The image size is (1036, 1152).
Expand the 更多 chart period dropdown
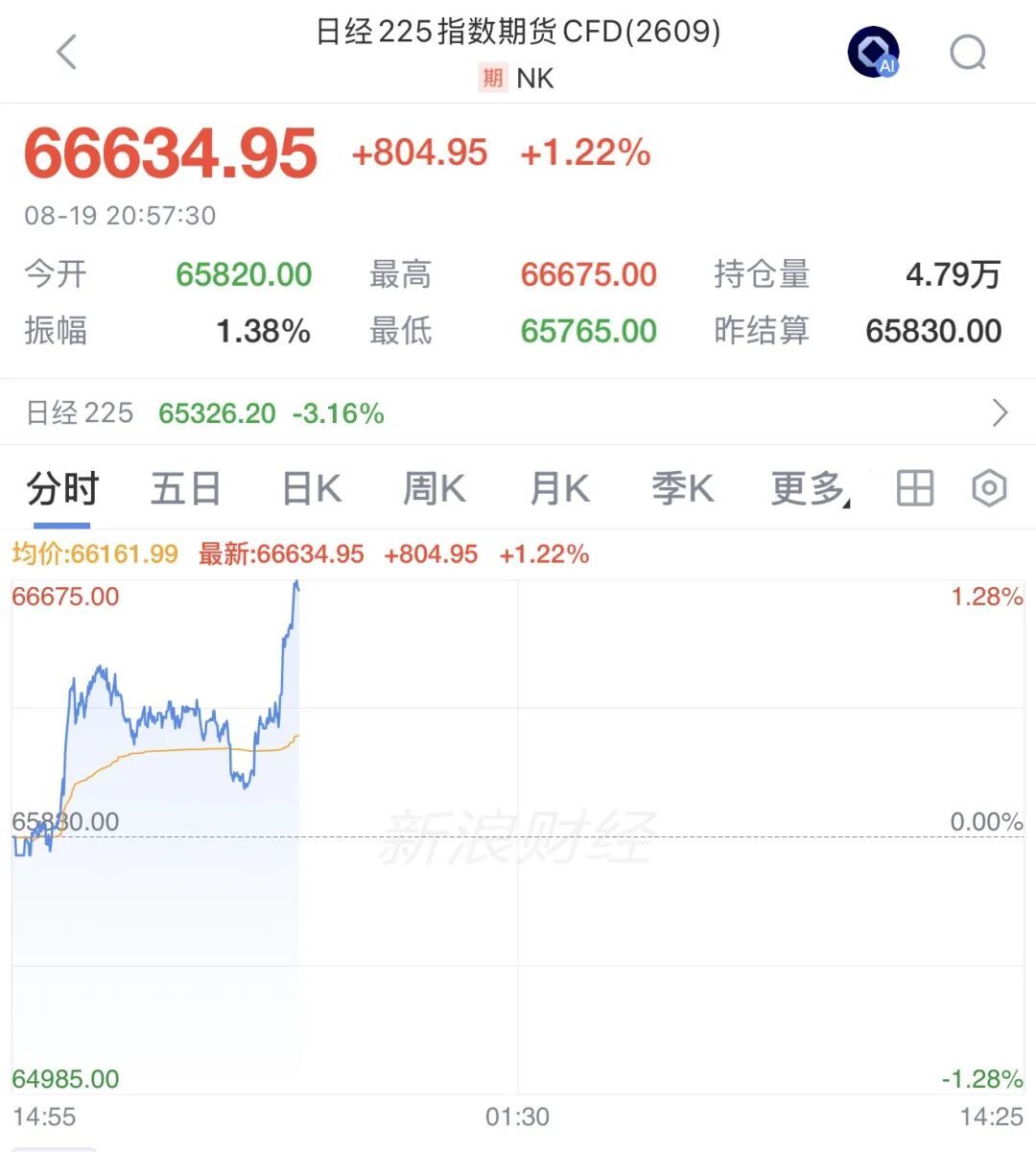pos(811,489)
